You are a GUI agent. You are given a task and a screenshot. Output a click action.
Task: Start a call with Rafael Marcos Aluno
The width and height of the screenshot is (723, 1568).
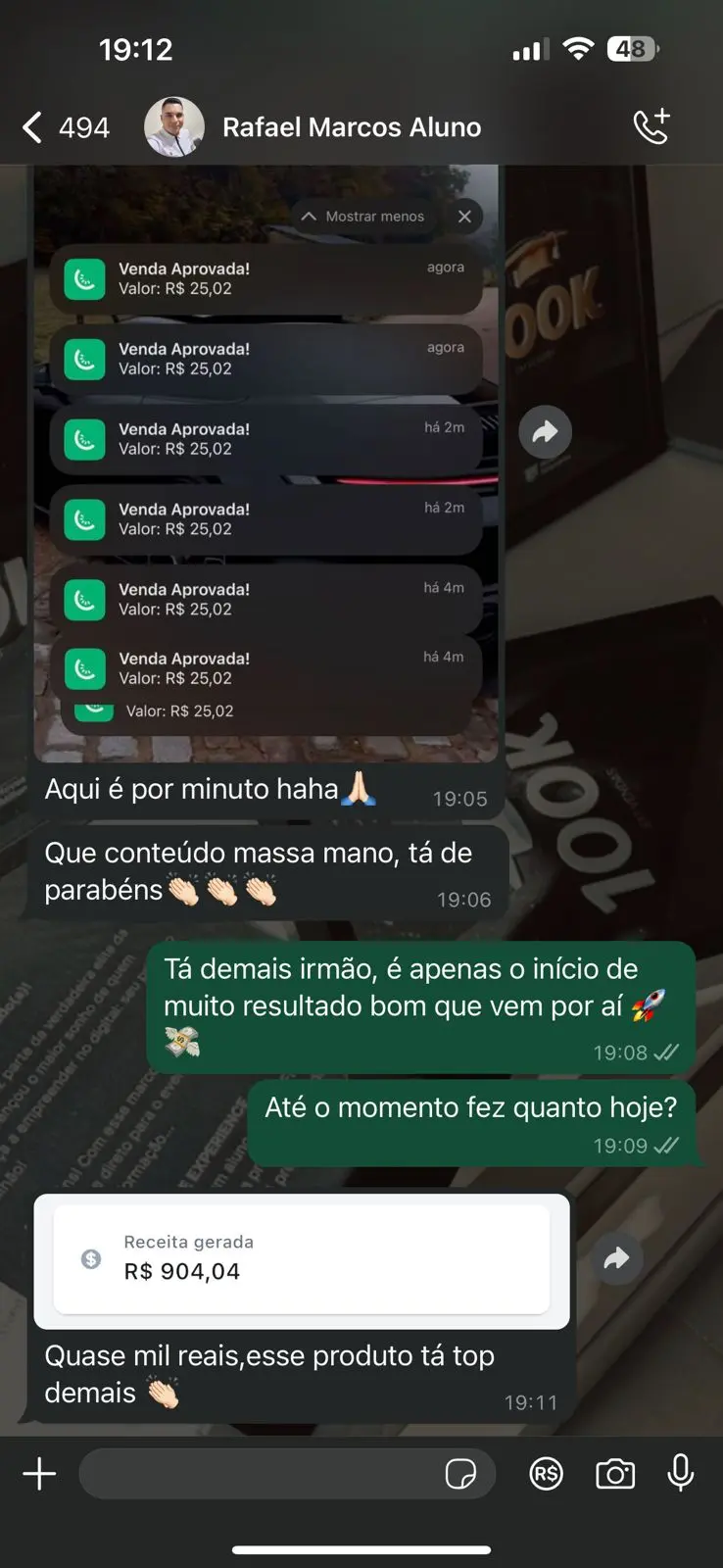tap(651, 126)
